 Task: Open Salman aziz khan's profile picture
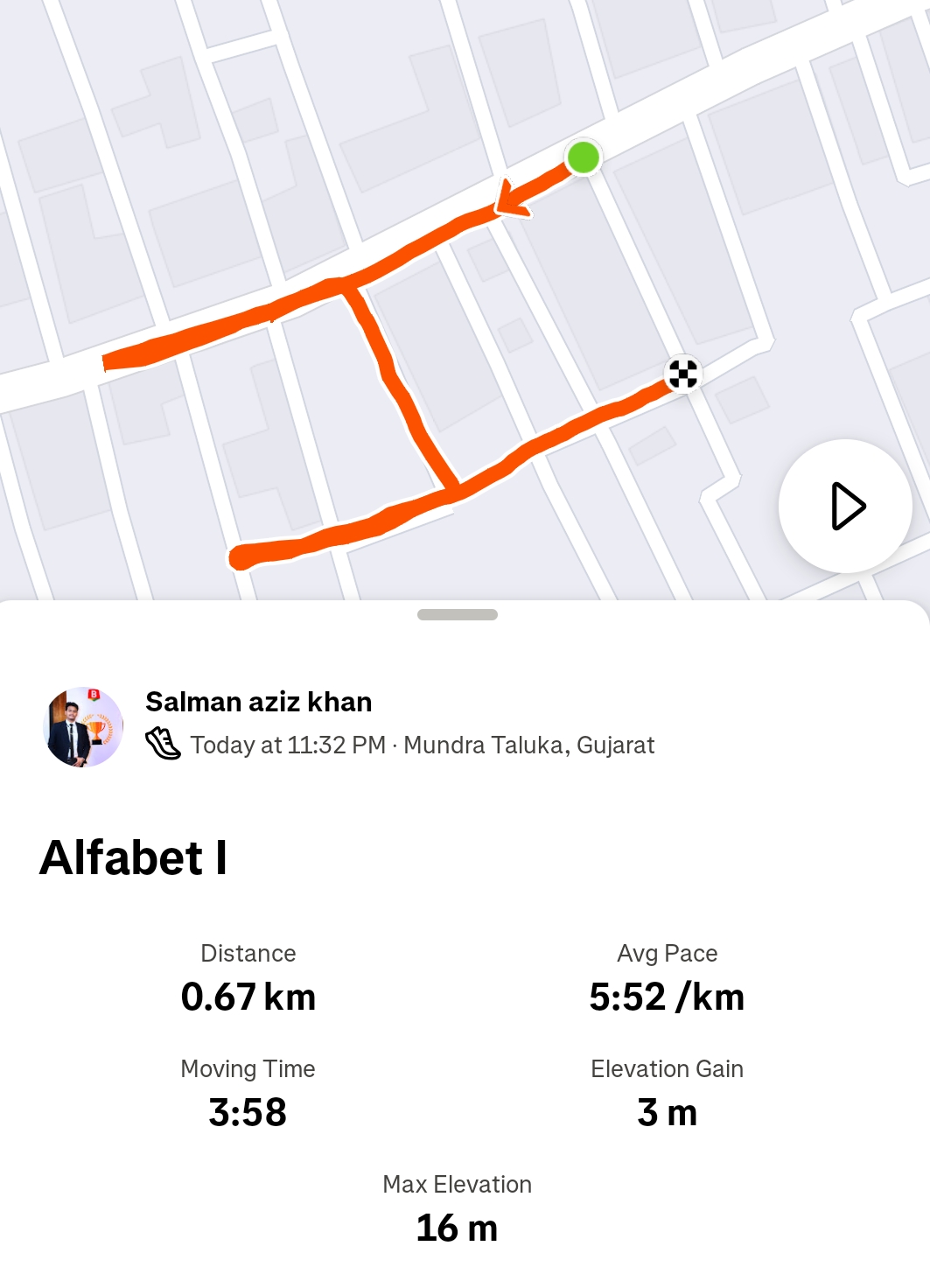coord(83,726)
